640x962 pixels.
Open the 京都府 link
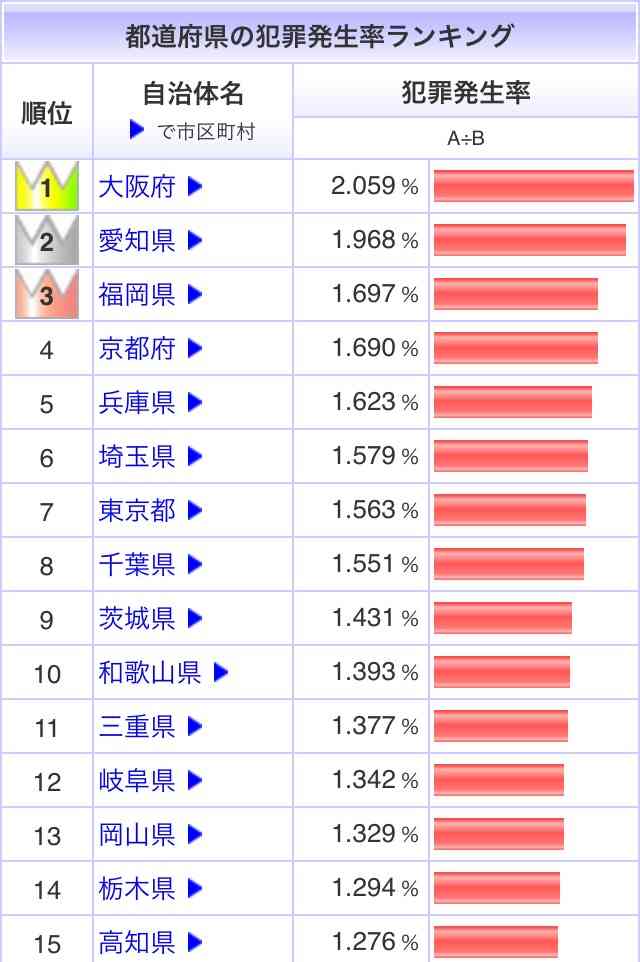tap(137, 348)
